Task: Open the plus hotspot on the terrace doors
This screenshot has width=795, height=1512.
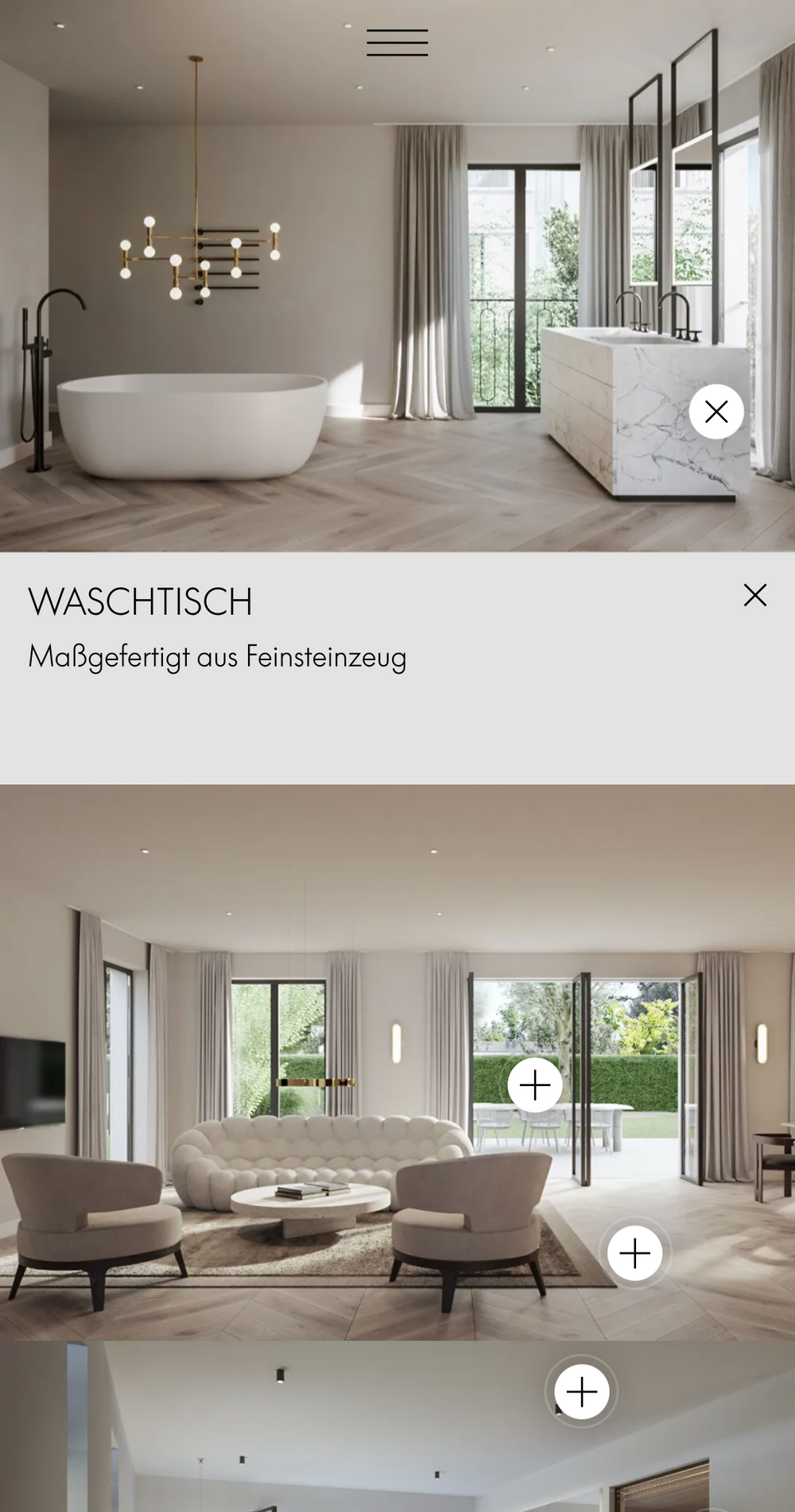Action: pos(535,1085)
